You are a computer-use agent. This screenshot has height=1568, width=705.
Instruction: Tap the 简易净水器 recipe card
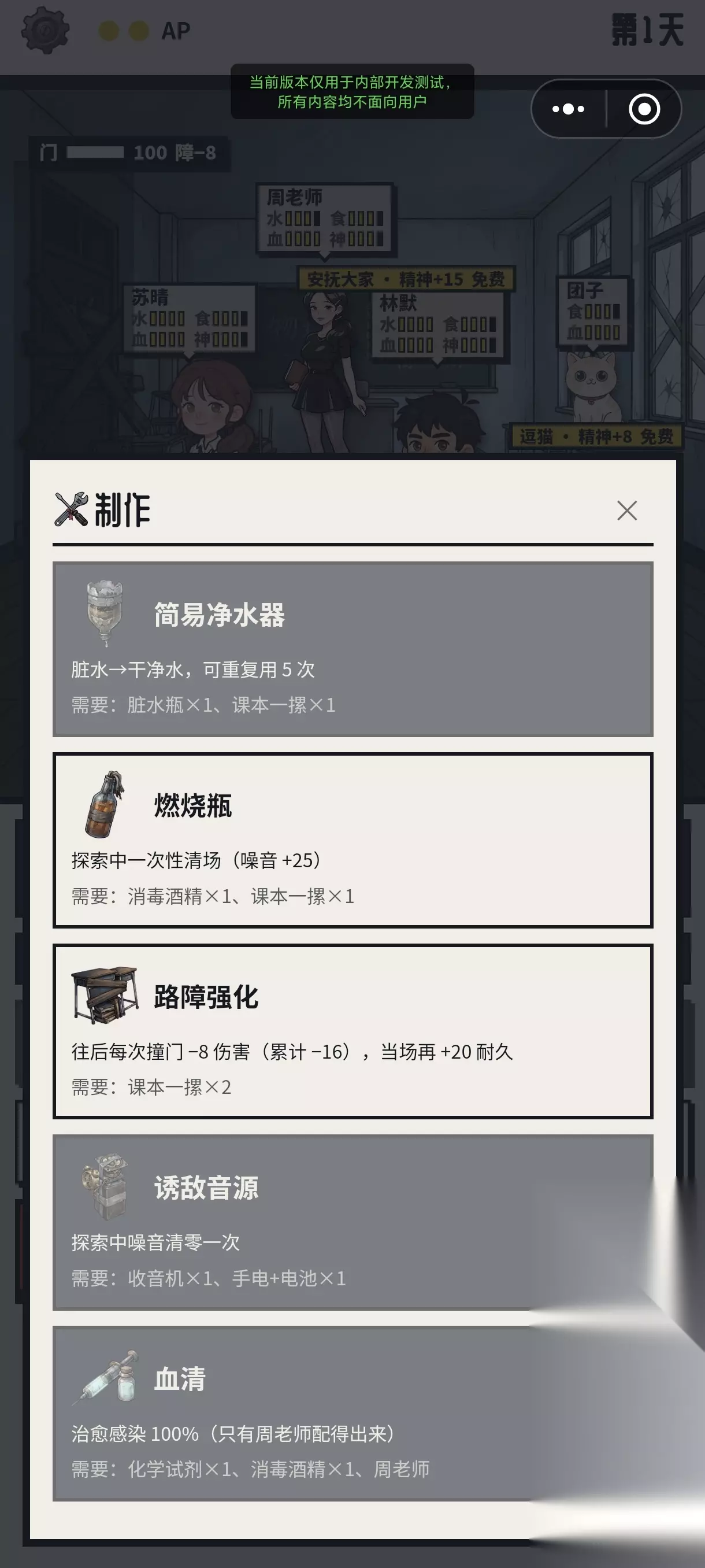point(353,649)
